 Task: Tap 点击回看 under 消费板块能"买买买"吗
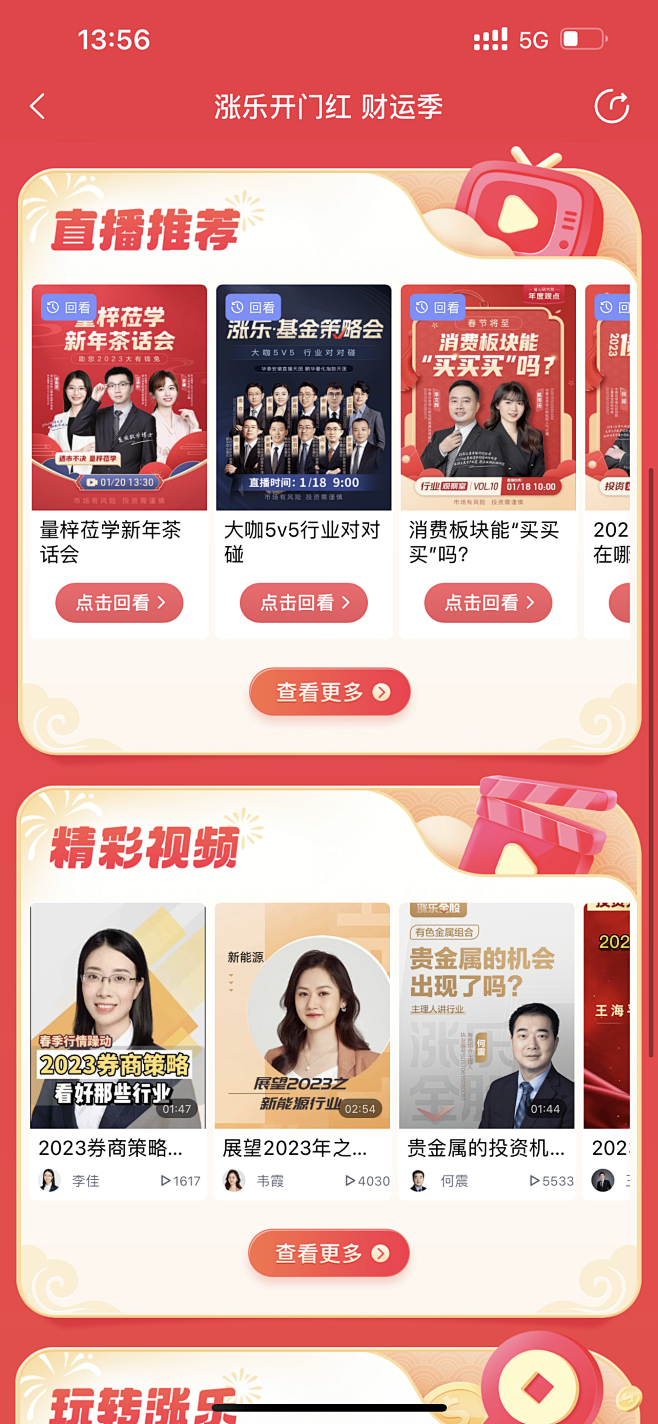487,603
